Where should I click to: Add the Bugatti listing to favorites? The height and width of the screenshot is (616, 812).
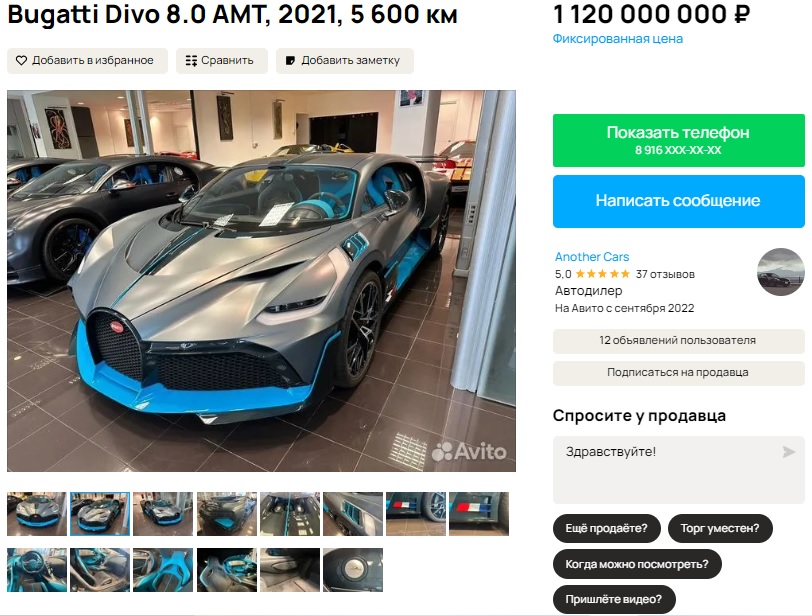[x=87, y=61]
